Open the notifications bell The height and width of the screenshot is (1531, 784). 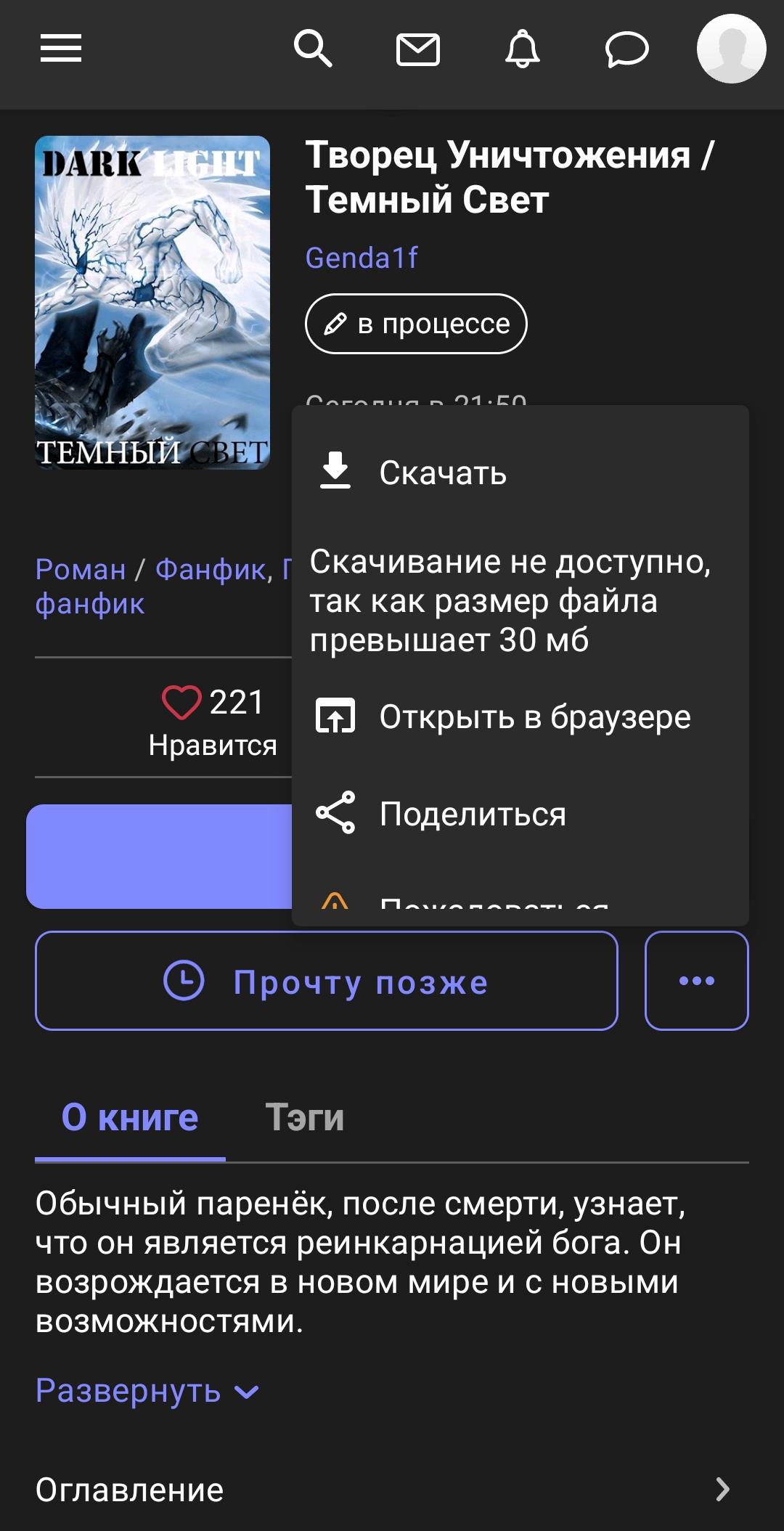(x=523, y=49)
